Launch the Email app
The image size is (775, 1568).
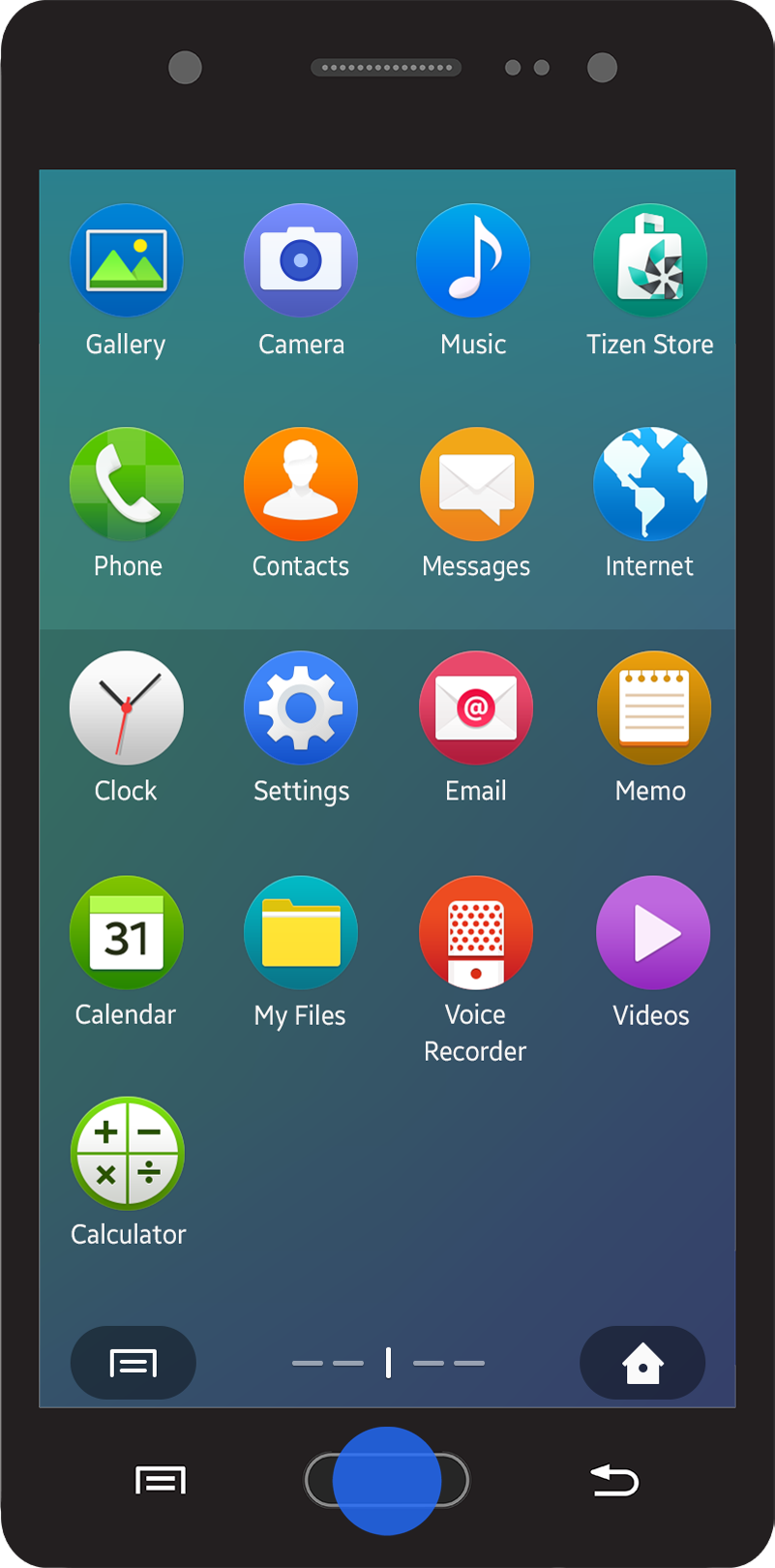pos(476,708)
